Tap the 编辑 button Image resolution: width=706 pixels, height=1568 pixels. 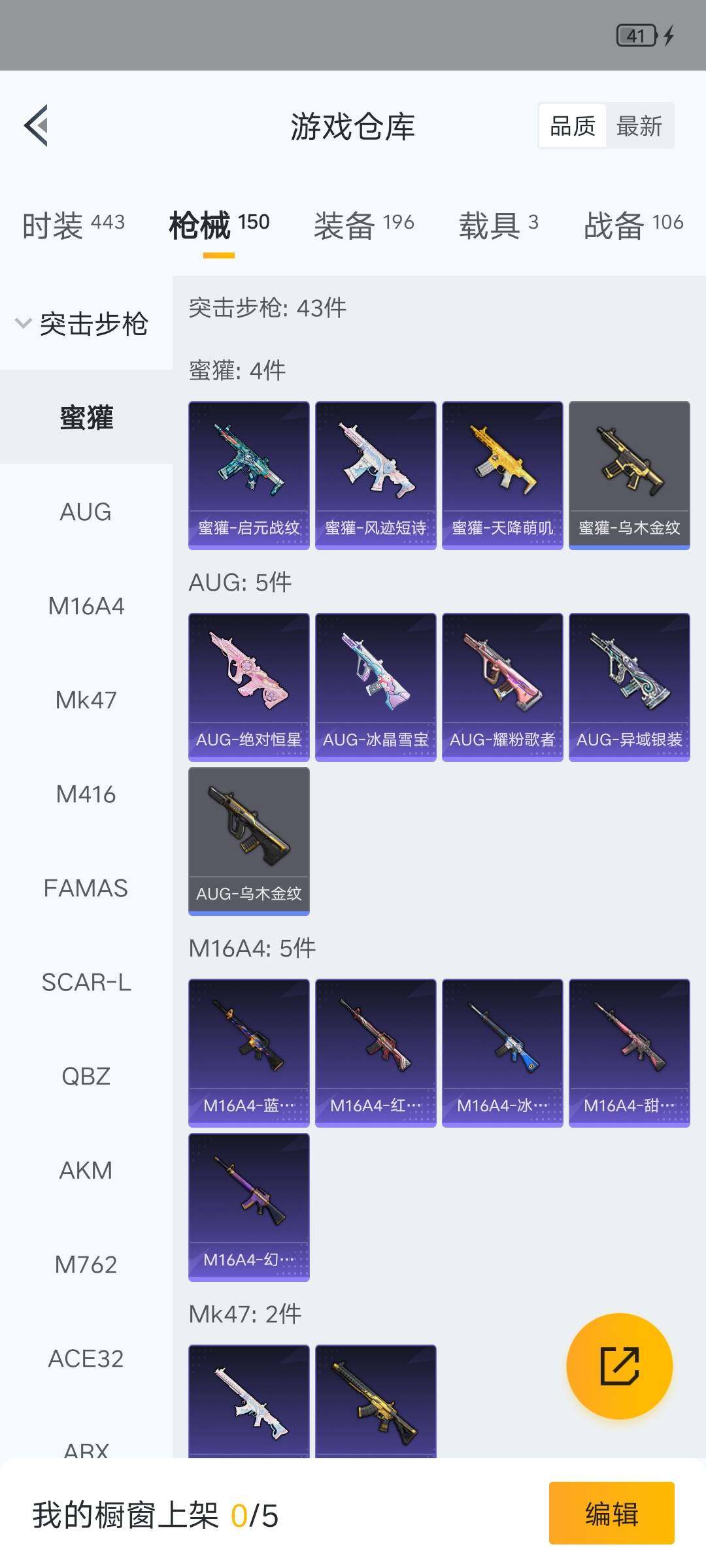click(612, 1514)
